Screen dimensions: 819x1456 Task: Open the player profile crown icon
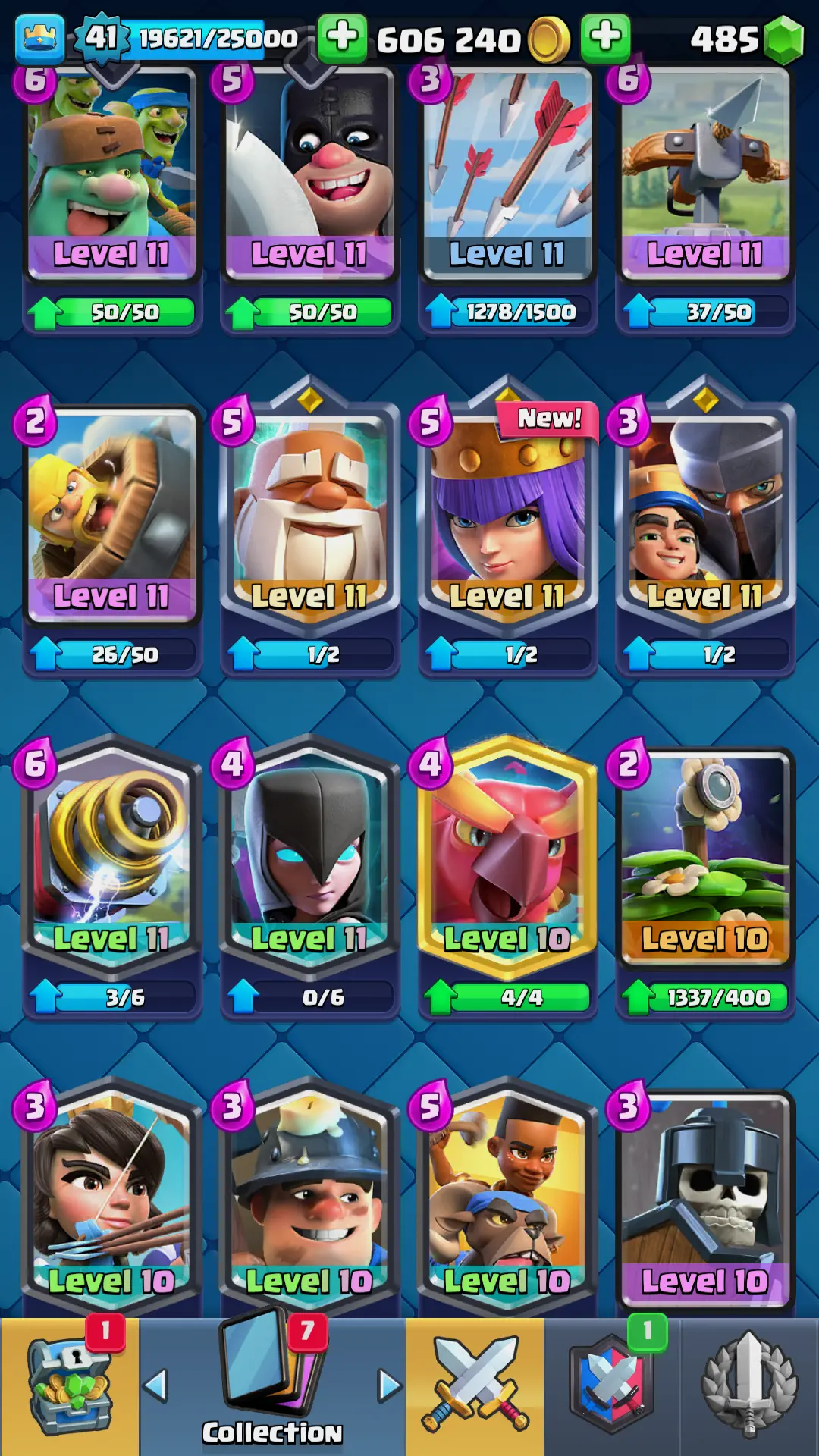39,38
